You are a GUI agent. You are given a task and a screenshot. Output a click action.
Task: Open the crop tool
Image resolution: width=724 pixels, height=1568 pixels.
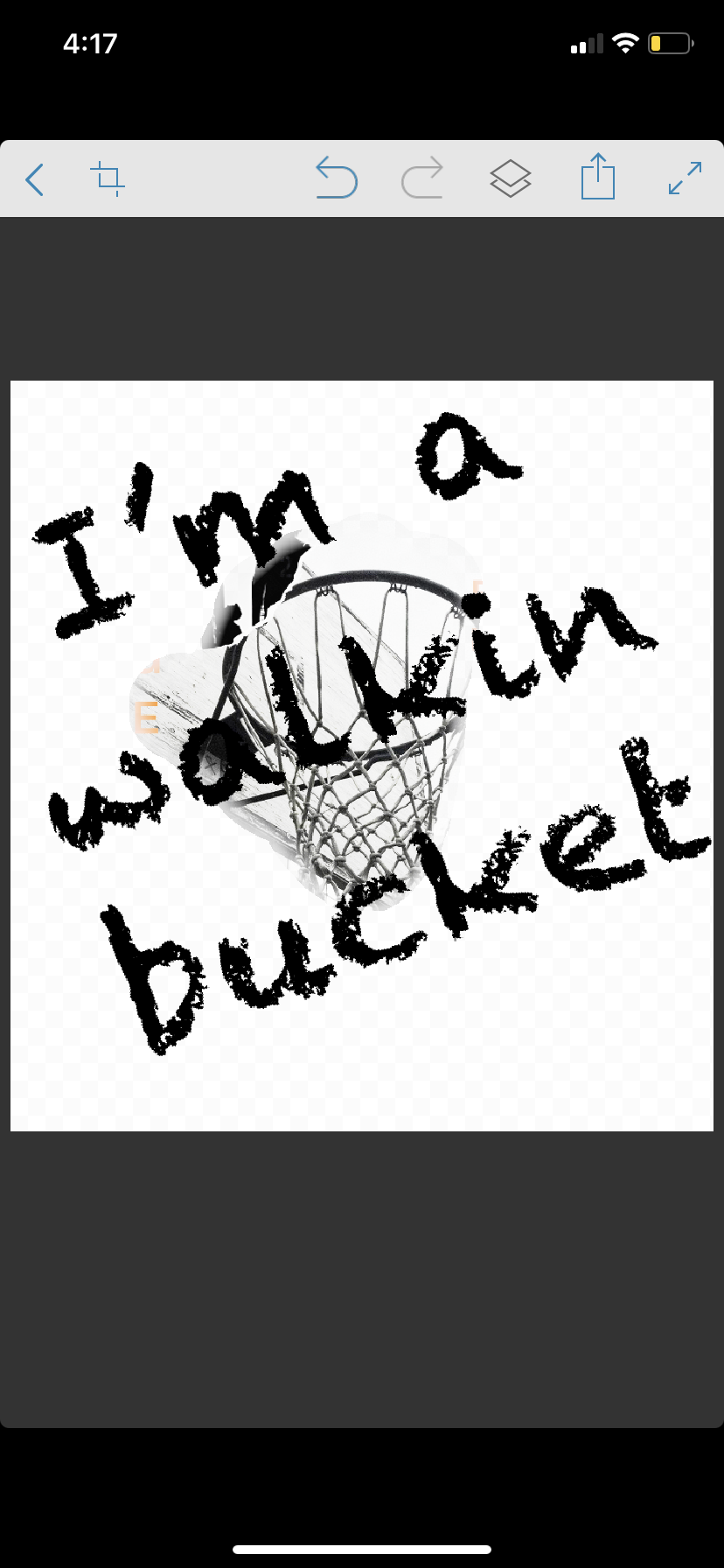[108, 178]
